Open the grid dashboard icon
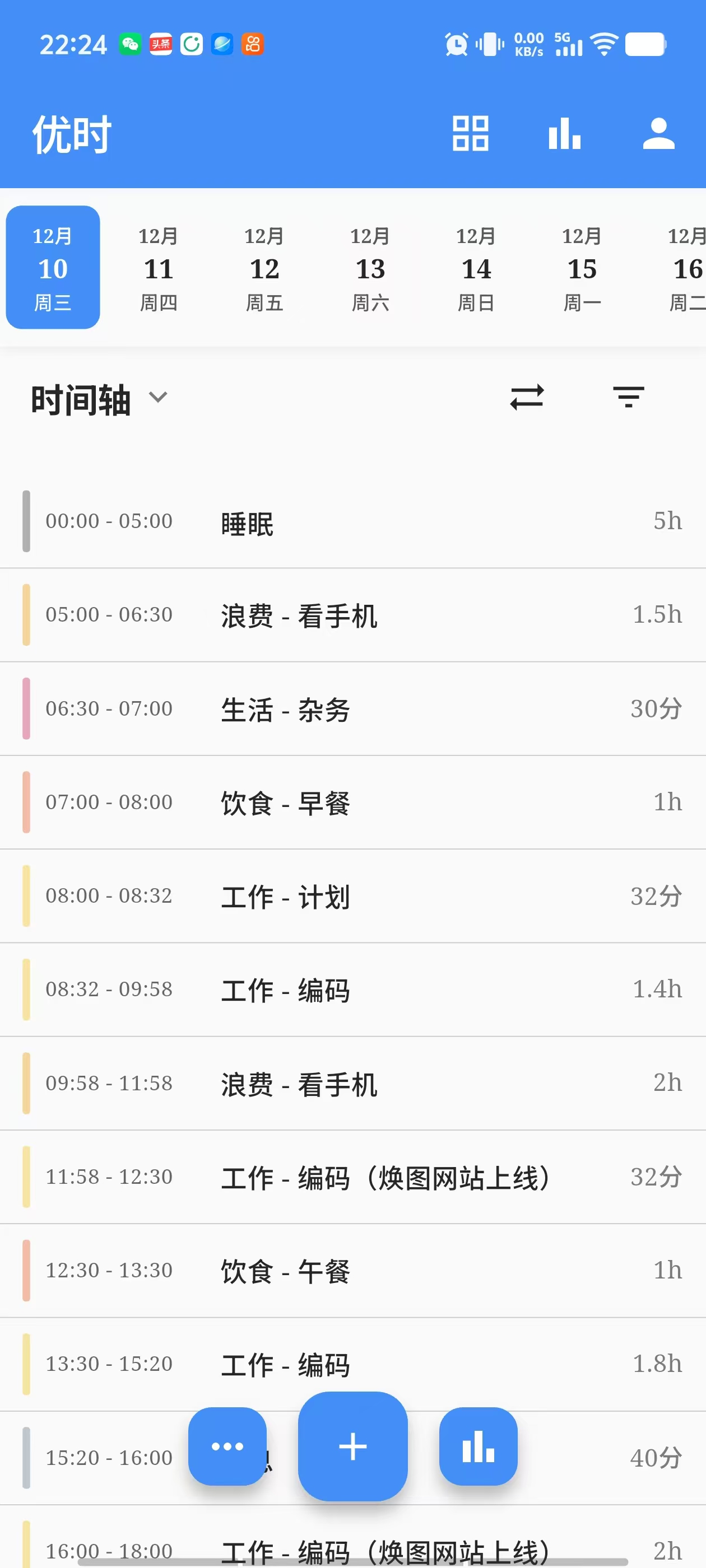Screen dimensions: 706x1568 coord(470,133)
